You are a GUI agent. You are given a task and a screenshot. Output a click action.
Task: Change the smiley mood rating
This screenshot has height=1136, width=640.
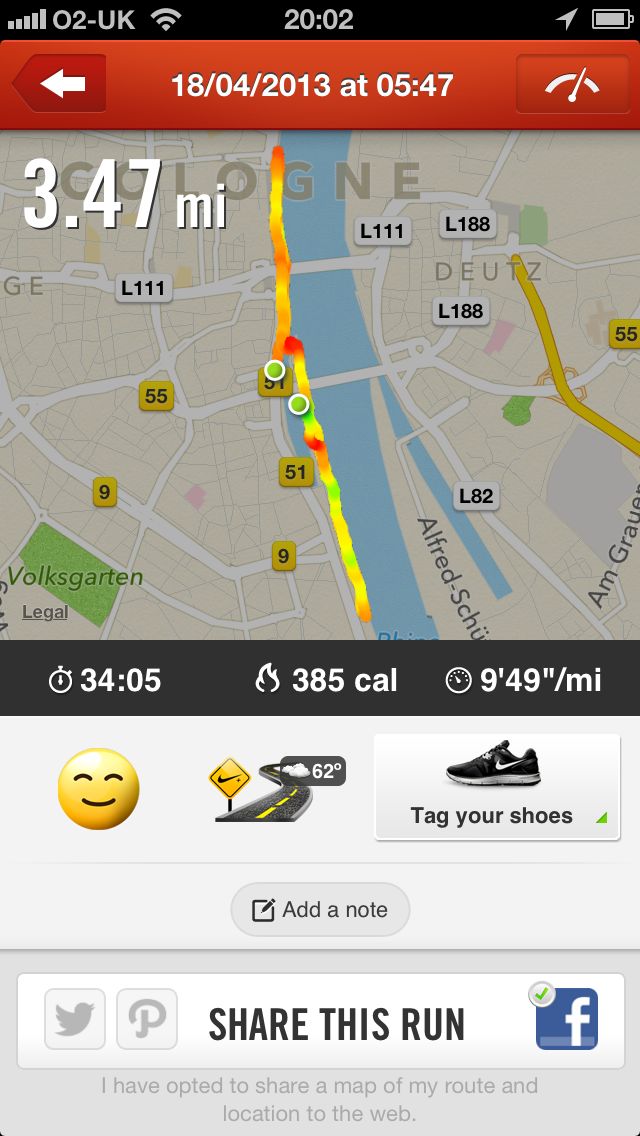point(98,789)
